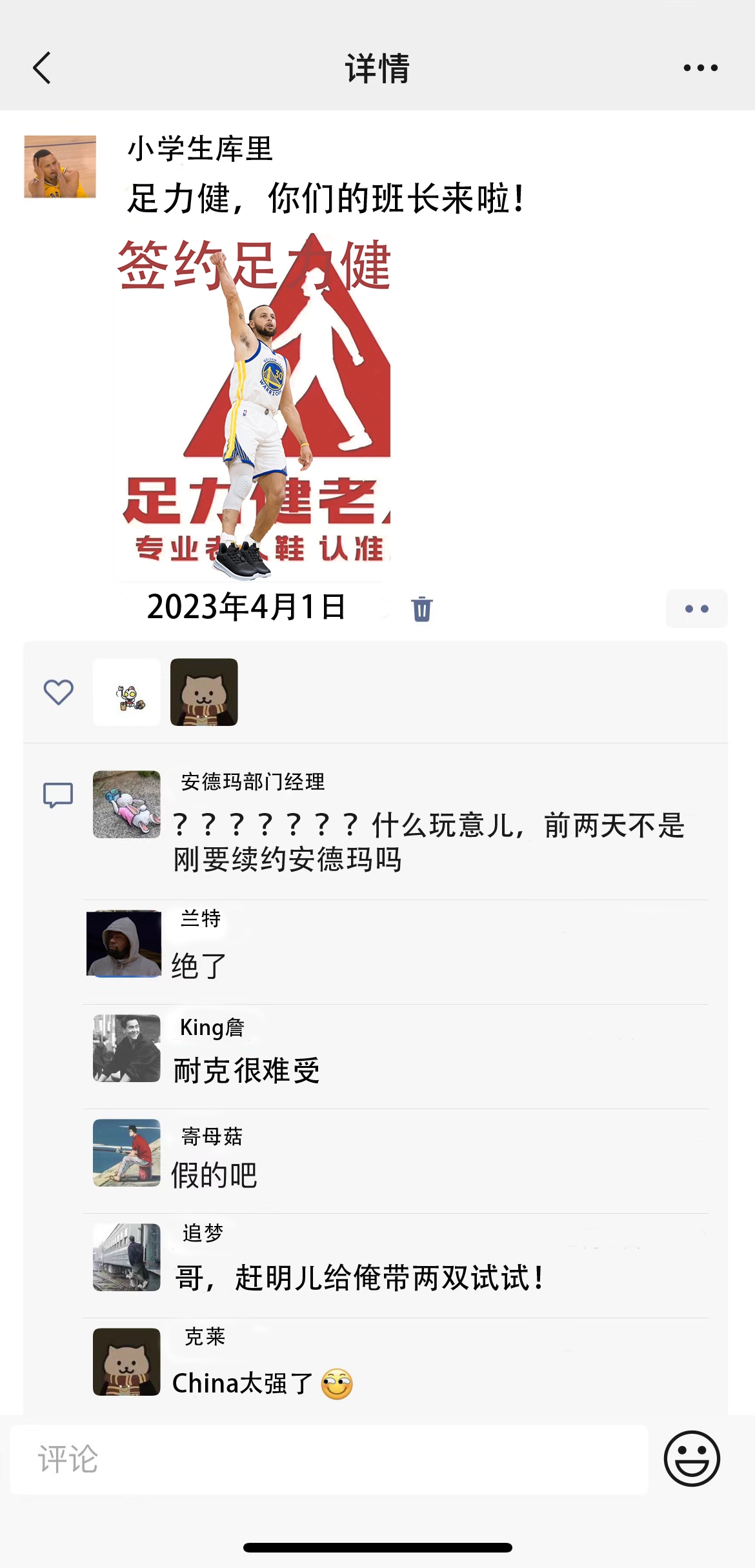View the 签约足力健 post image

point(253,407)
